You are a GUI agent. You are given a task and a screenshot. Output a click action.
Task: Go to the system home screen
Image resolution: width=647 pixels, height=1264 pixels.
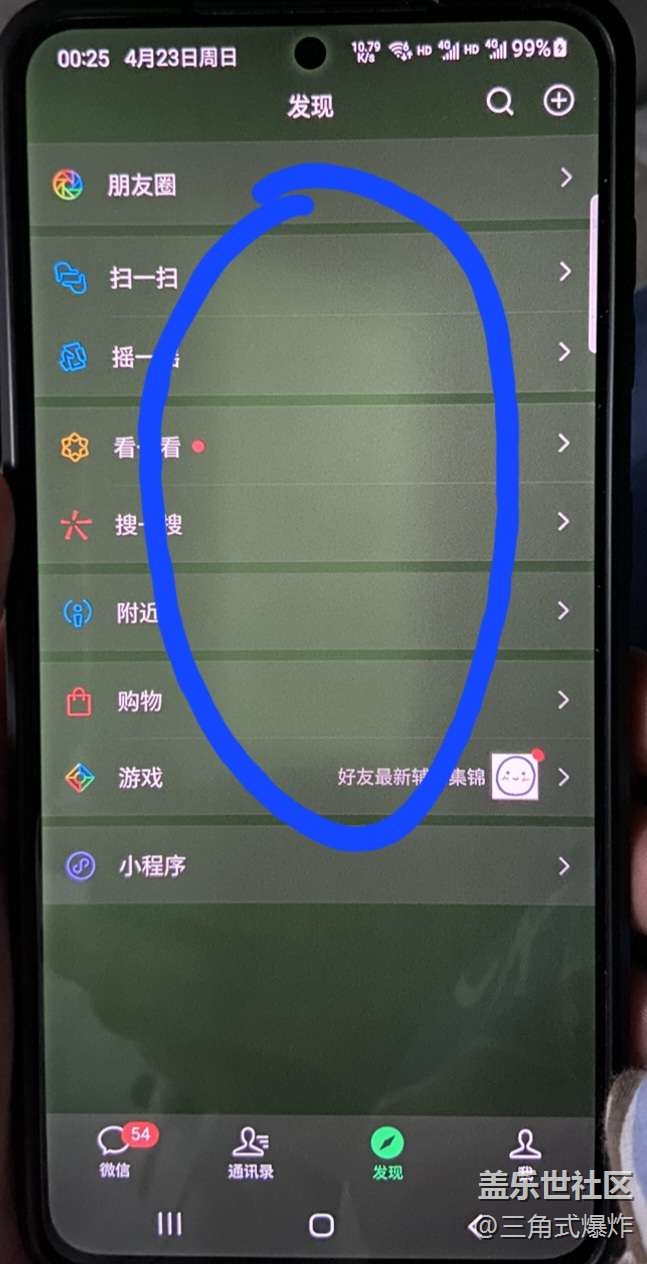[x=321, y=1224]
